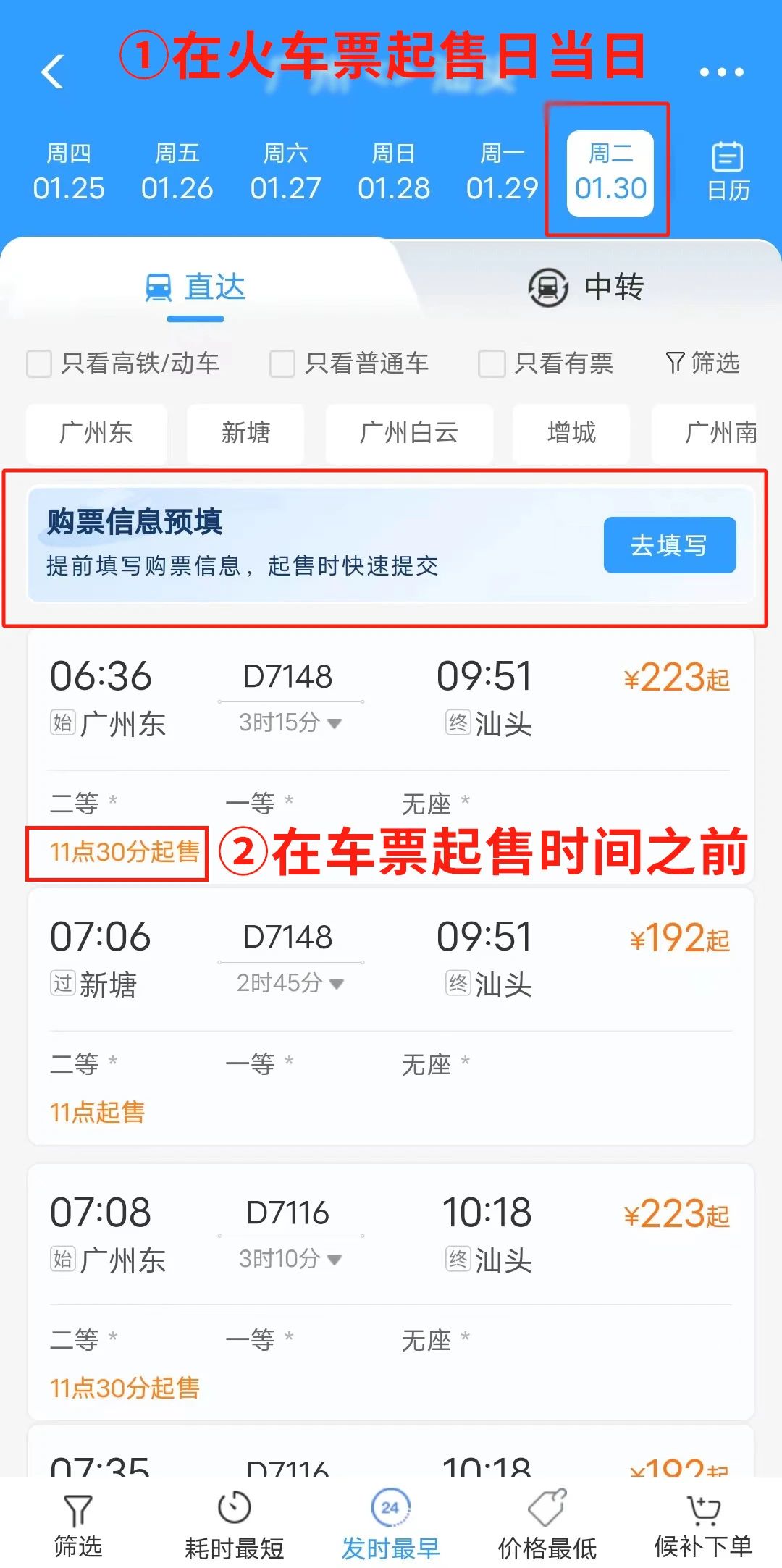Viewport: 782px width, 1568px height.
Task: Switch to the 中转 tab
Action: (x=586, y=287)
